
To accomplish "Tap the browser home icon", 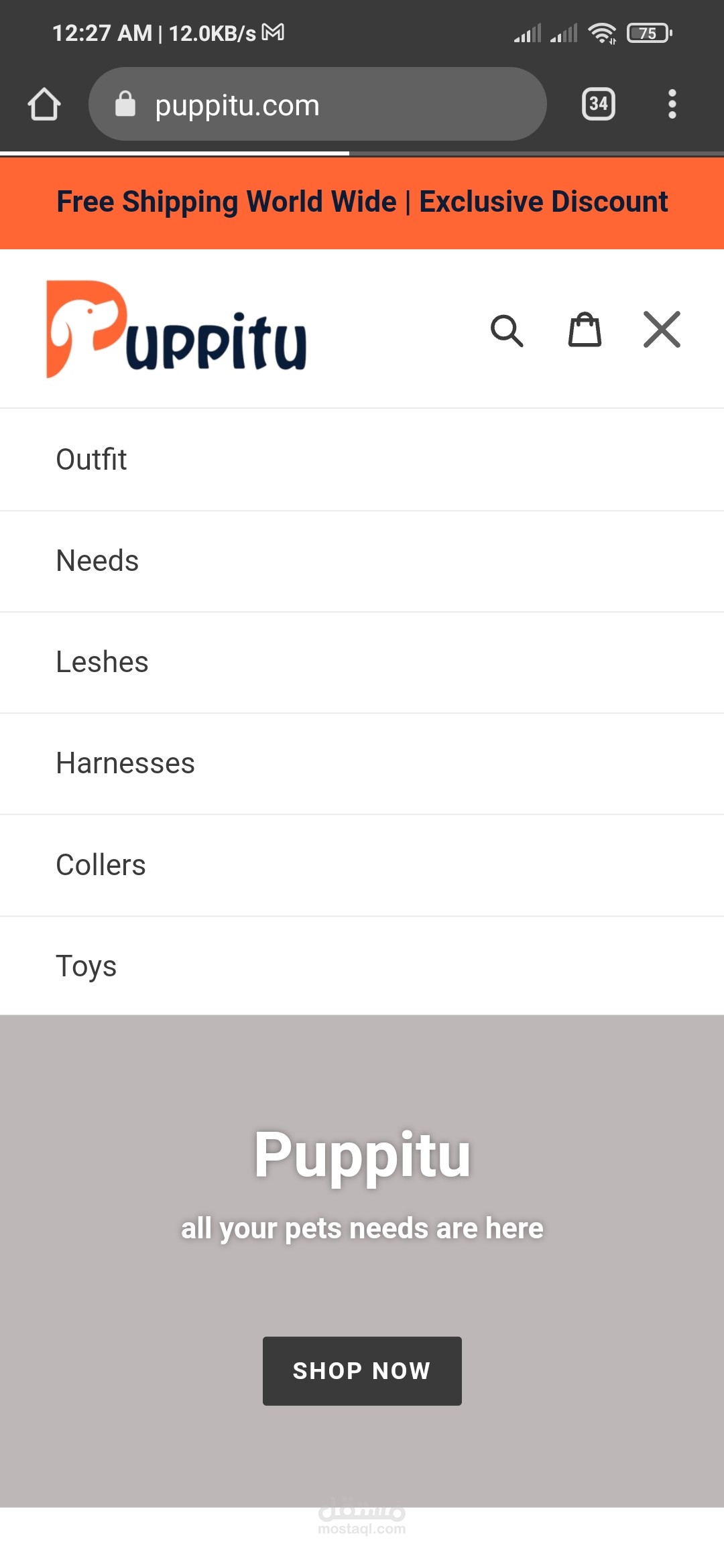I will [x=44, y=104].
